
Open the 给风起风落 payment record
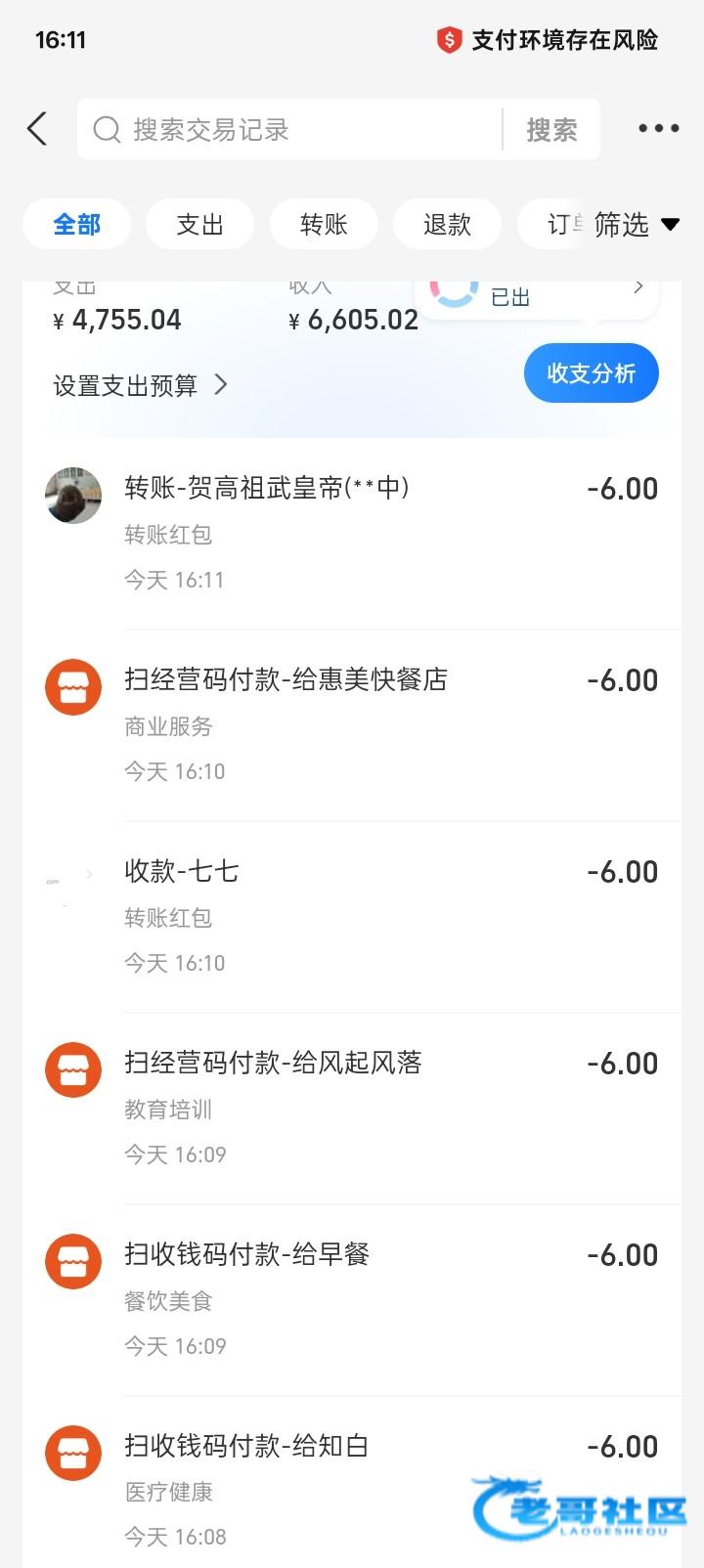[352, 1108]
